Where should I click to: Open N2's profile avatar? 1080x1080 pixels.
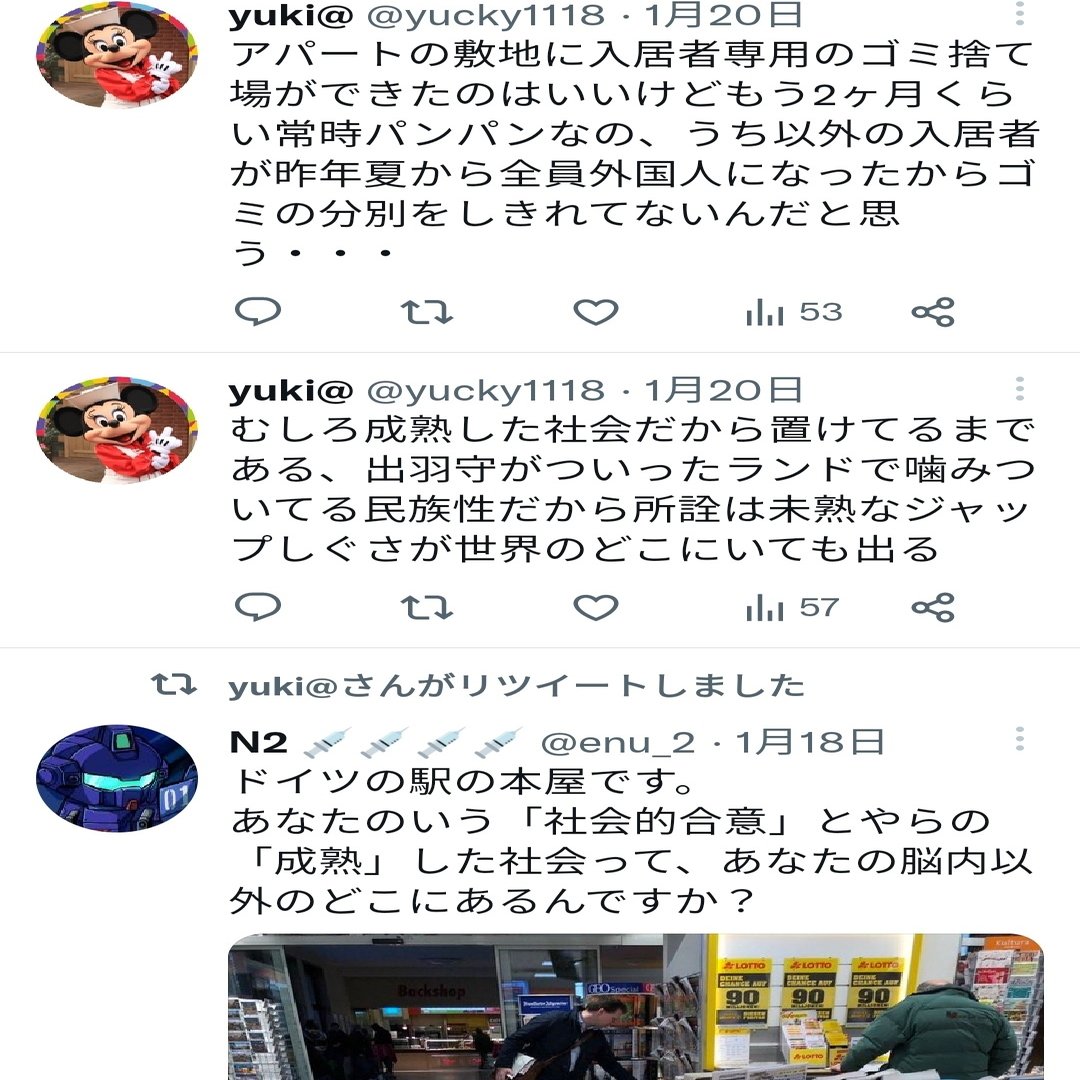click(x=117, y=779)
